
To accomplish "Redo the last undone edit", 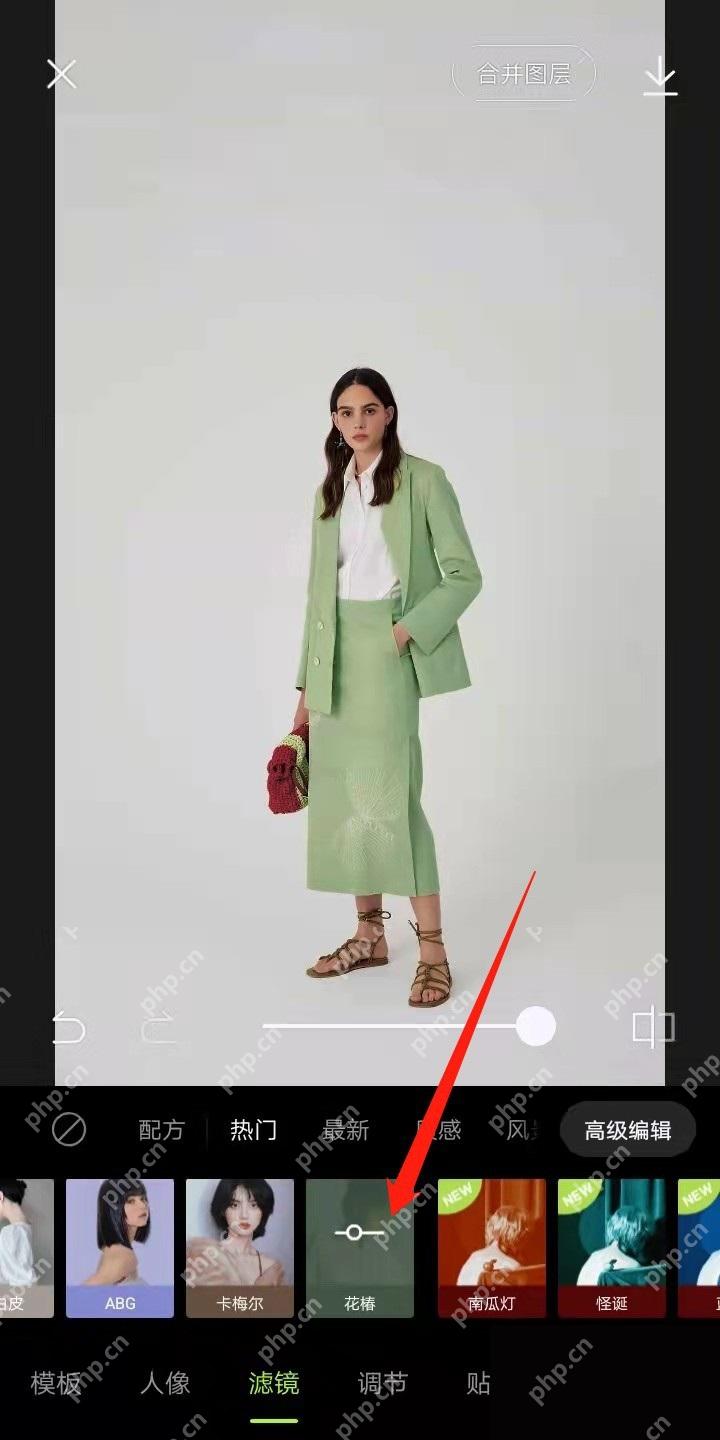I will (x=158, y=1027).
